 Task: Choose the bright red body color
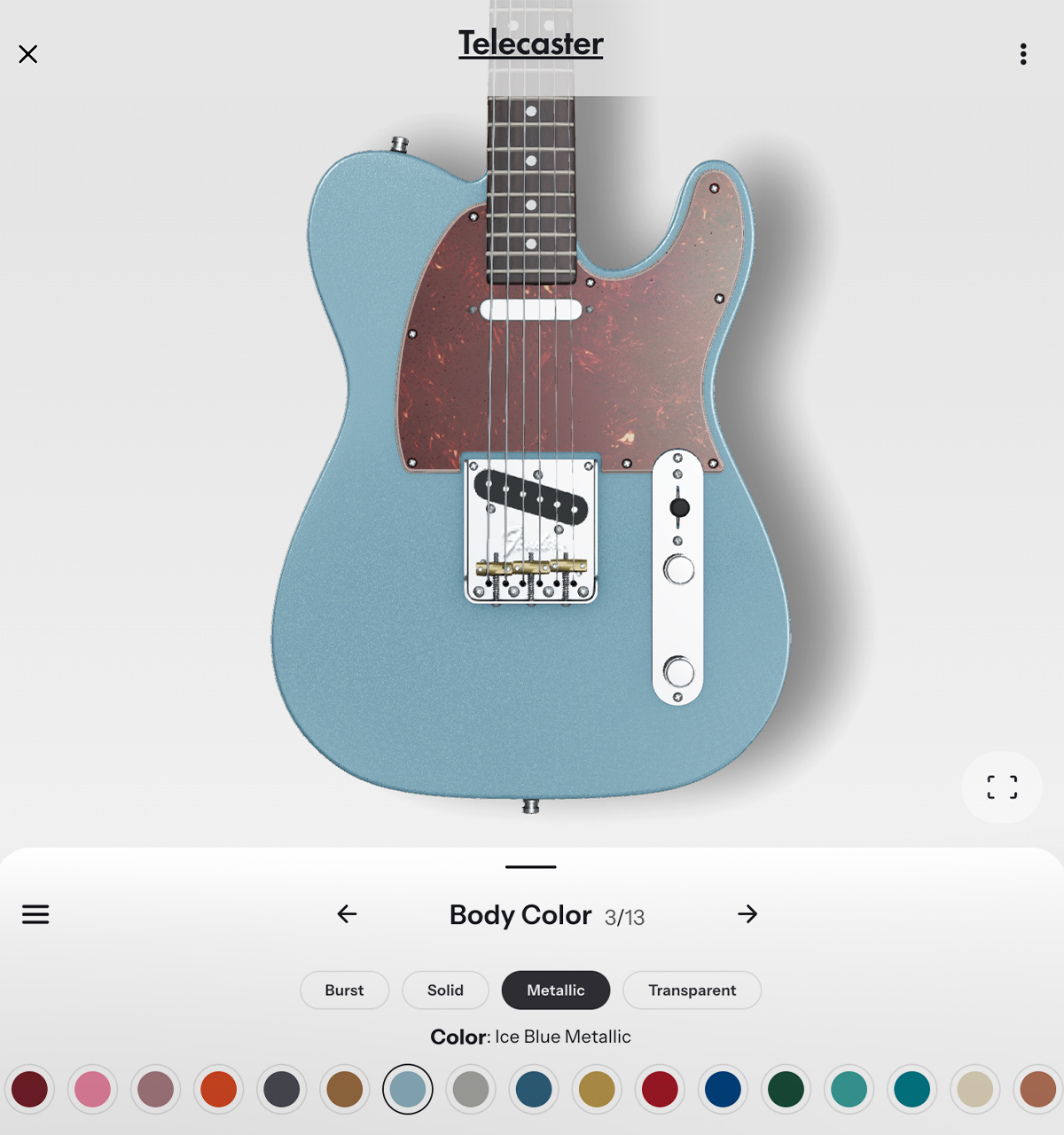[x=660, y=1089]
